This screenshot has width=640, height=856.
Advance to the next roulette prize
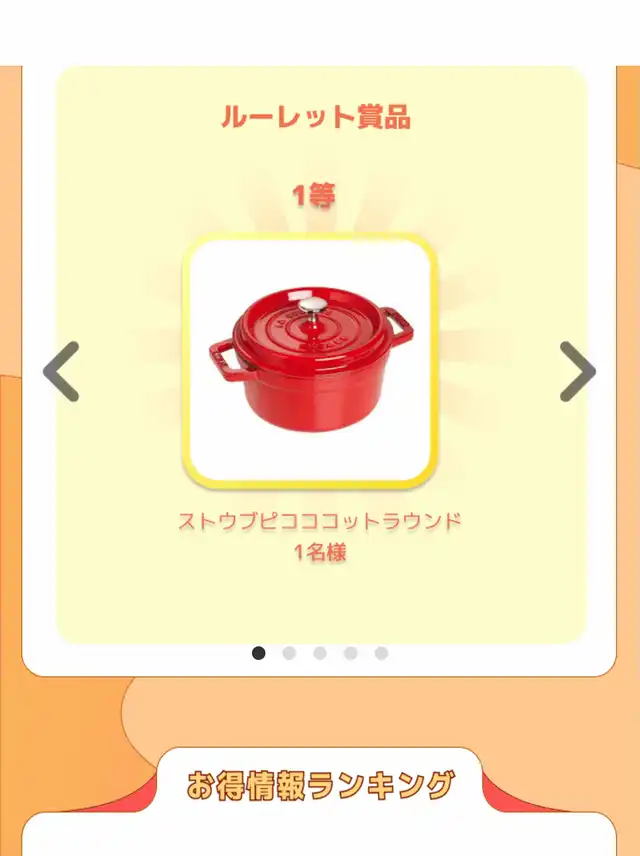pyautogui.click(x=577, y=372)
